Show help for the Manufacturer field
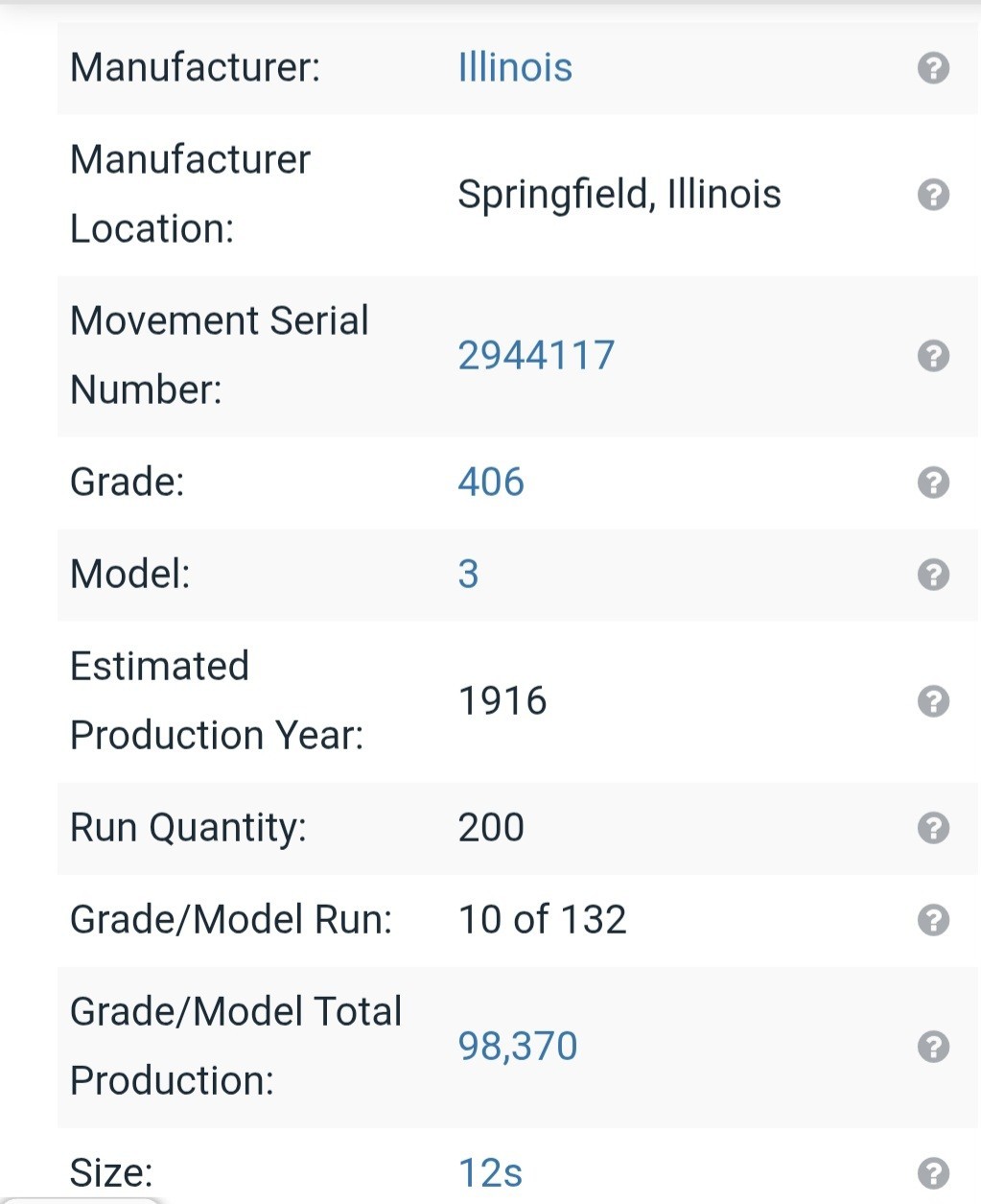The width and height of the screenshot is (981, 1204). click(x=933, y=68)
